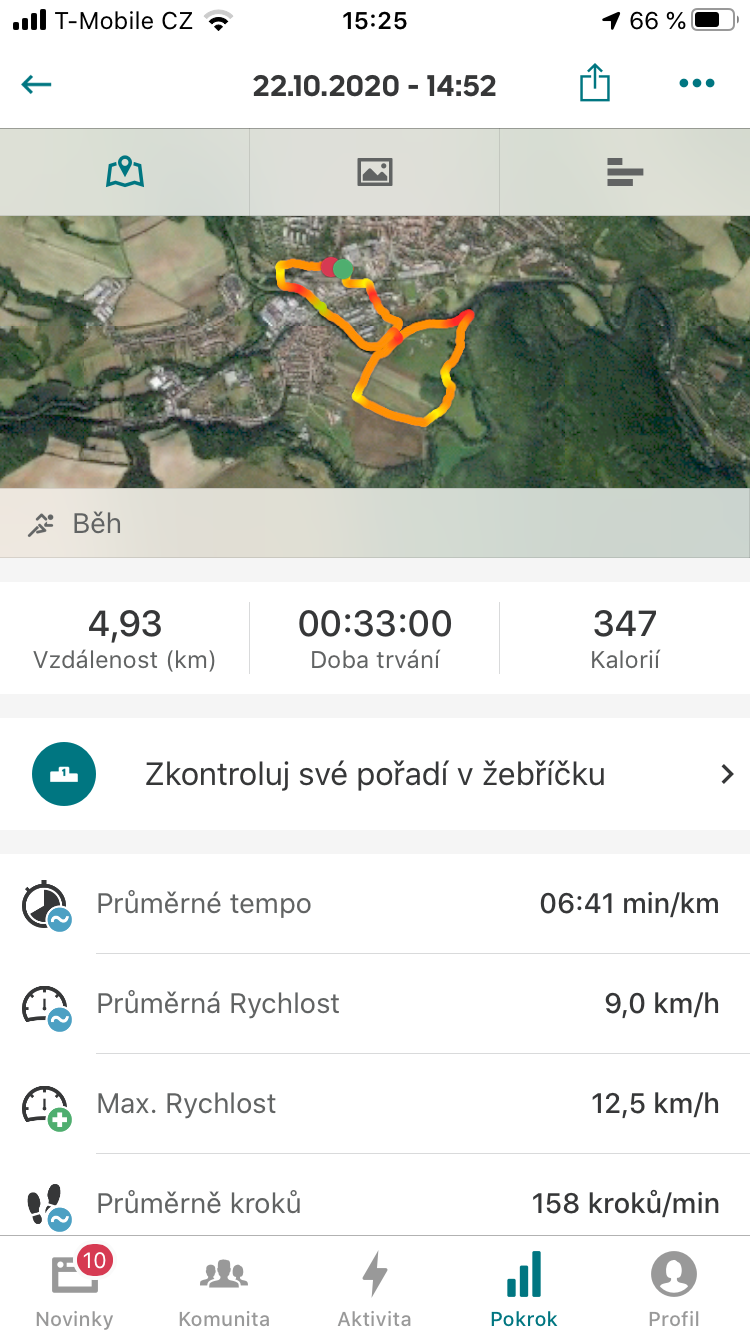Select the Pokrok tab
This screenshot has width=750, height=1334.
tap(524, 1287)
